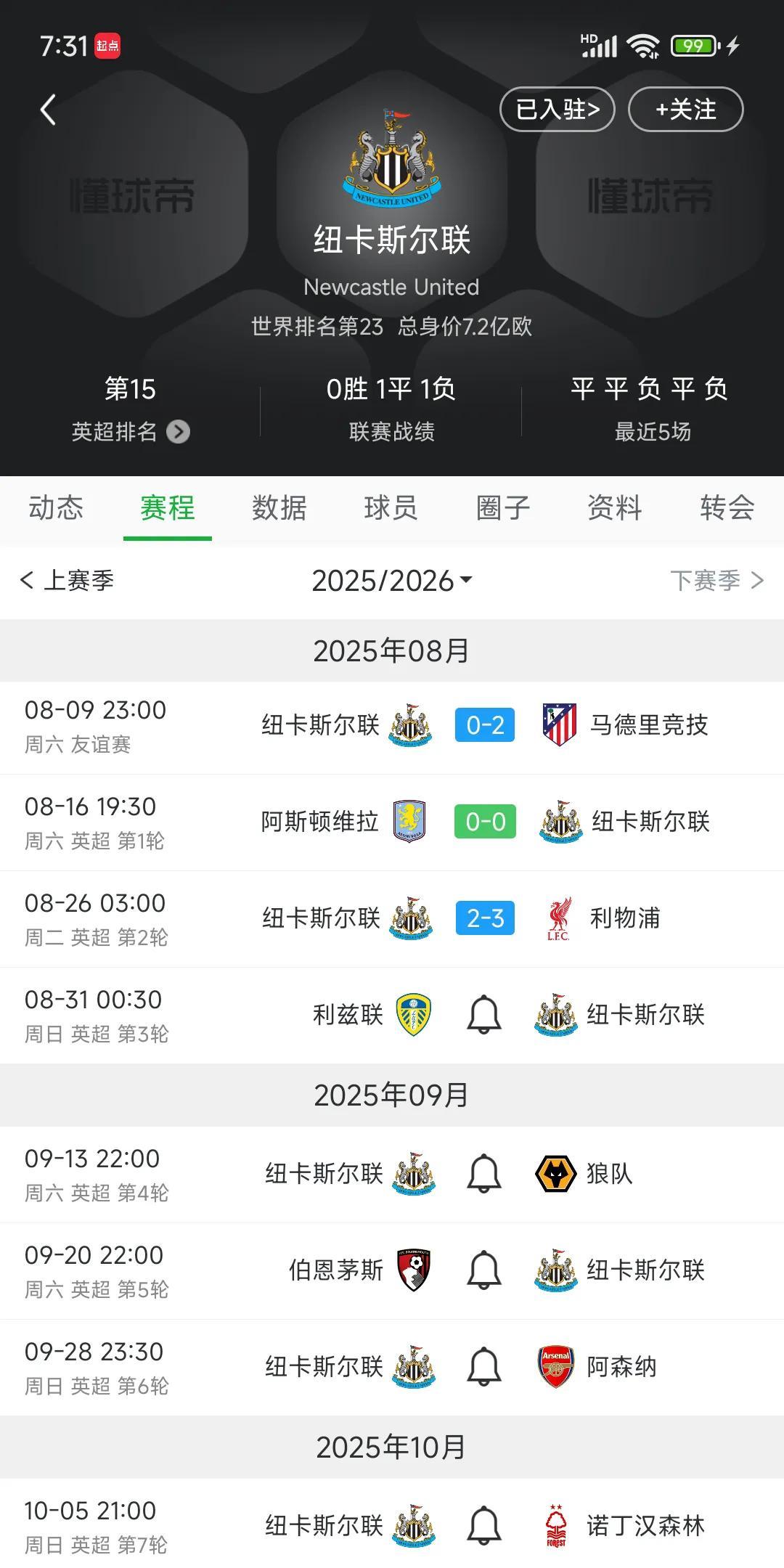Open the 英超排名 standings arrow
This screenshot has height=1568, width=784.
(178, 432)
